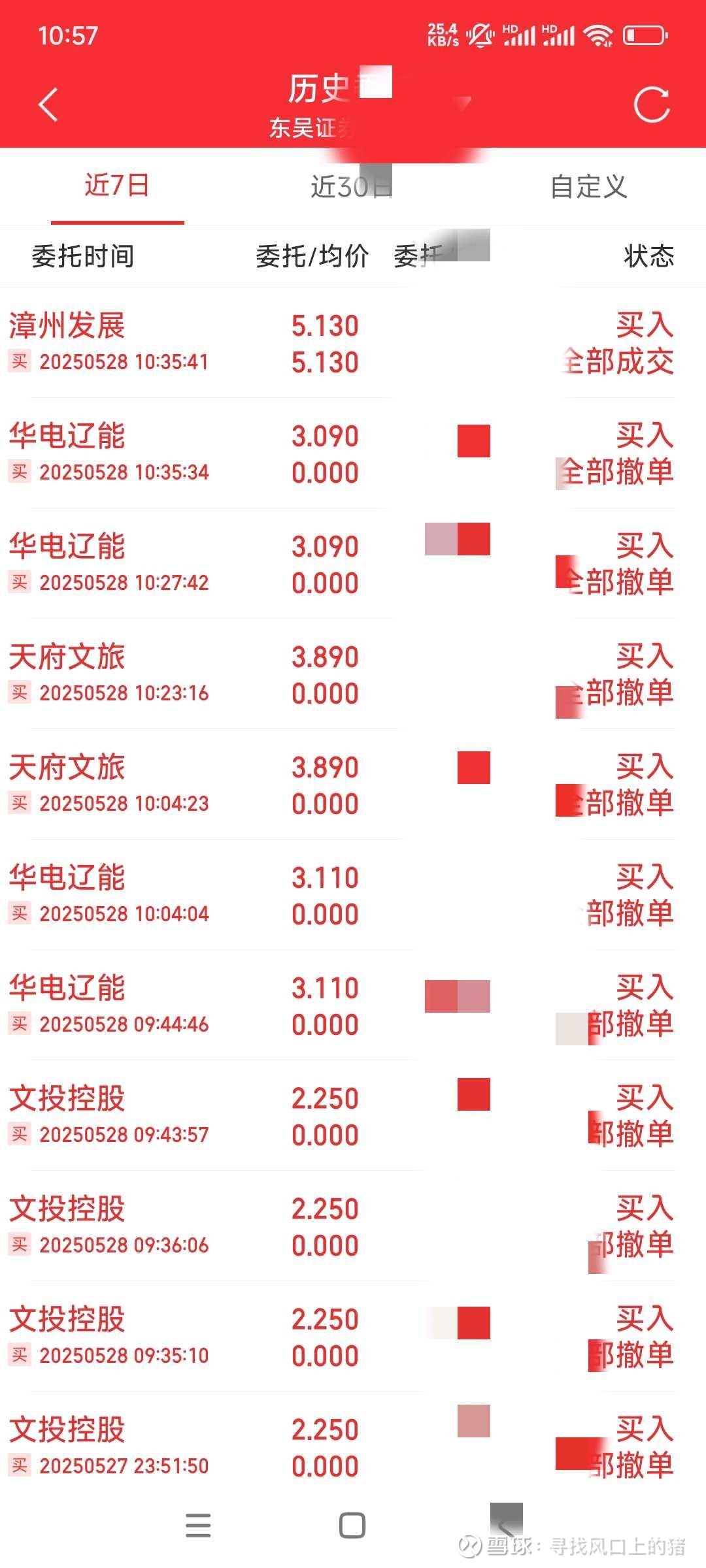Open the 自定义 date range tab
706x1568 pixels.
(588, 186)
